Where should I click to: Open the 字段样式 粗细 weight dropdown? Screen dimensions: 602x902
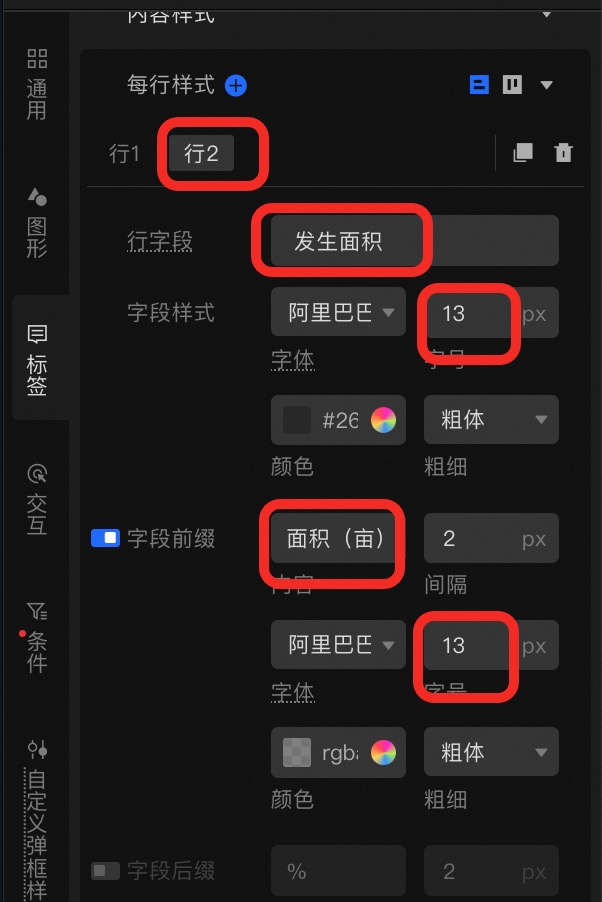(x=490, y=420)
